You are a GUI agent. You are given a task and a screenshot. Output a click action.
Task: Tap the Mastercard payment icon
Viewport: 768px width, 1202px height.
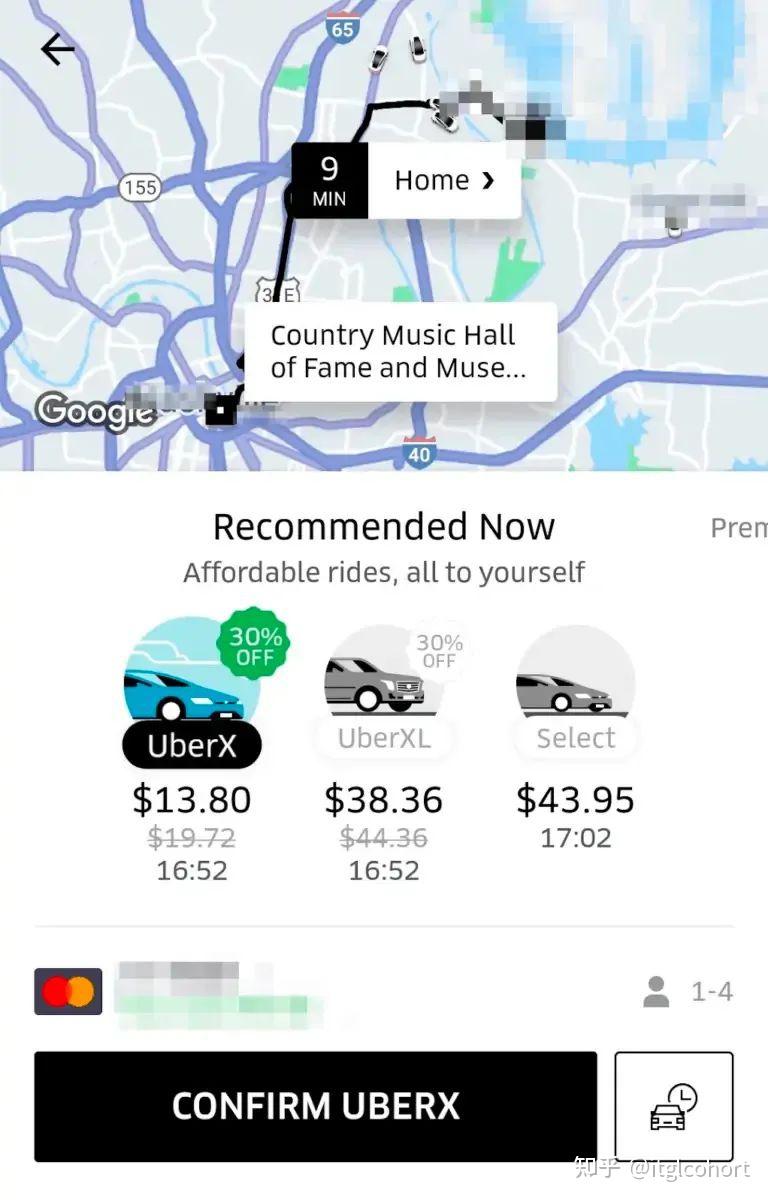point(67,990)
